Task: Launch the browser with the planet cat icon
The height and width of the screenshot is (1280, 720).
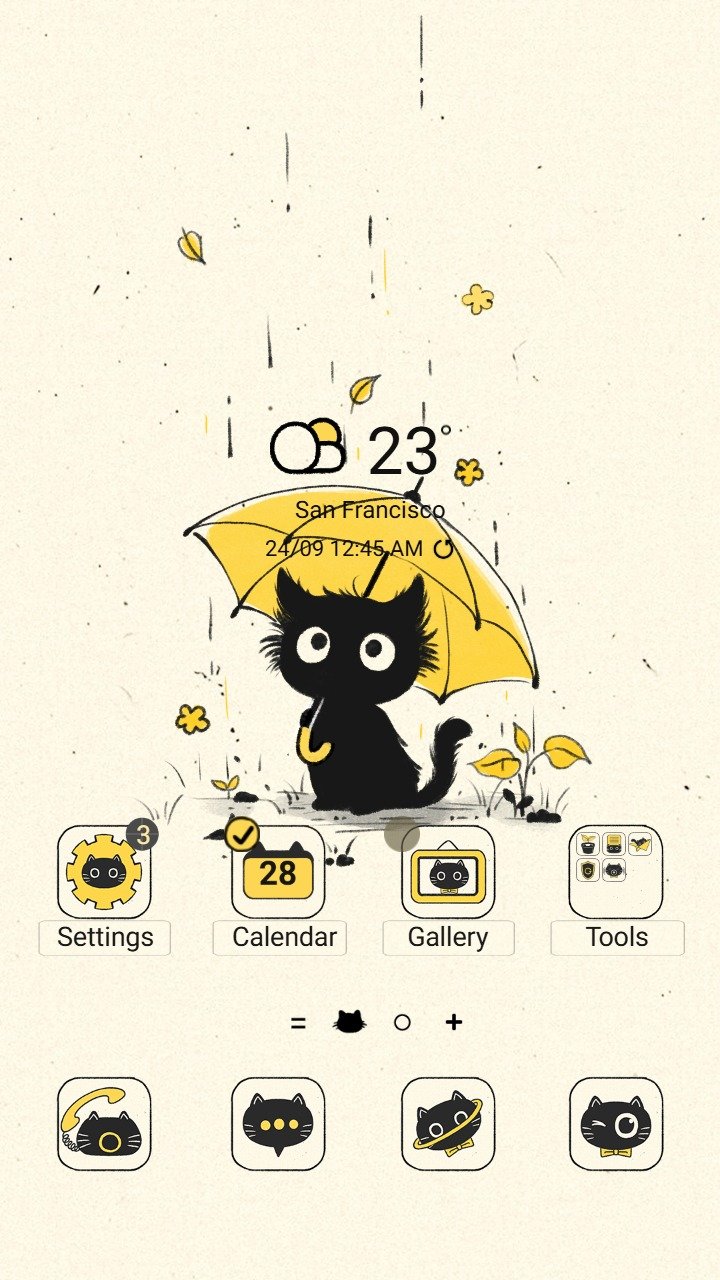Action: click(x=448, y=1124)
